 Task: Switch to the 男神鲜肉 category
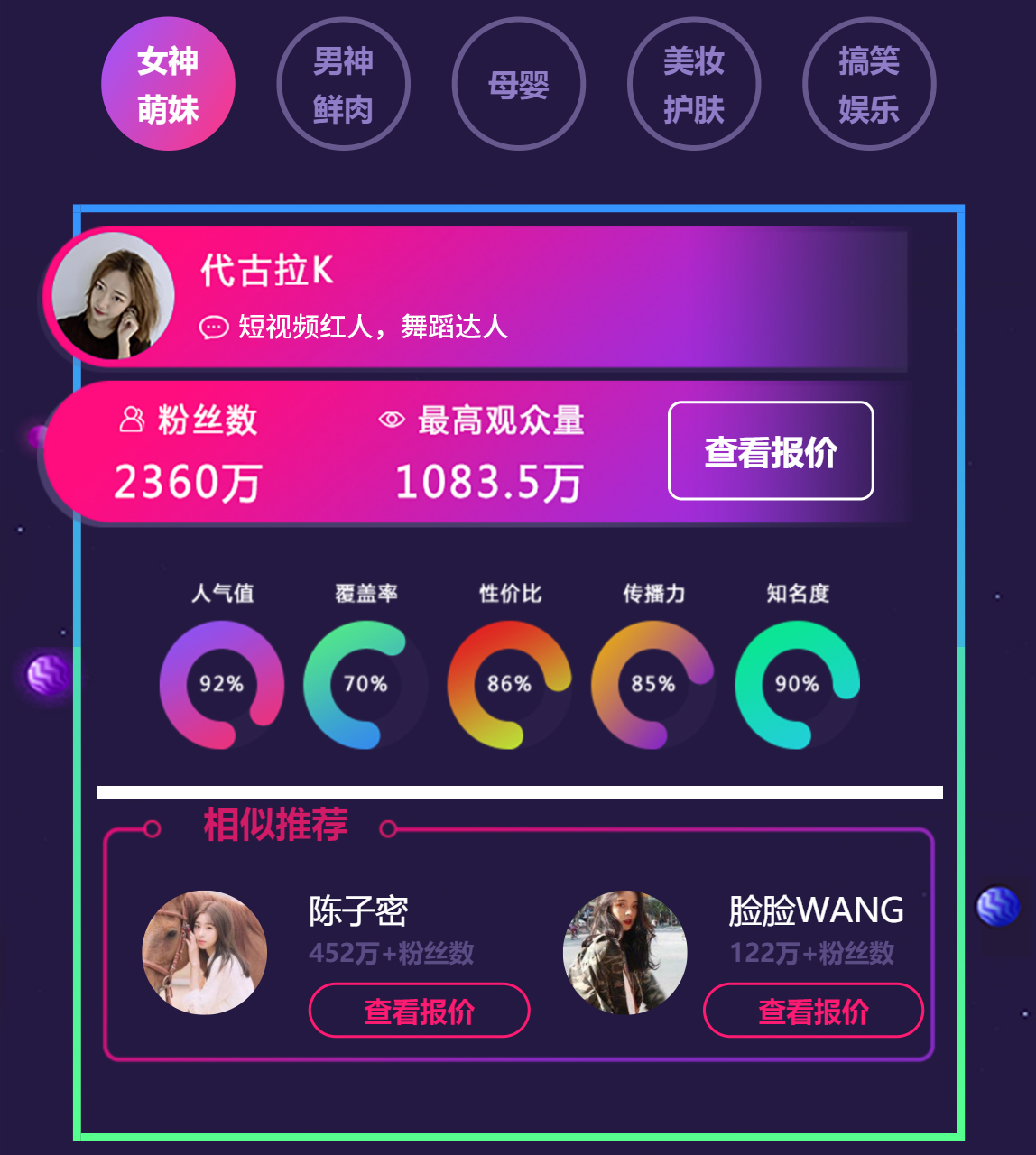click(343, 85)
